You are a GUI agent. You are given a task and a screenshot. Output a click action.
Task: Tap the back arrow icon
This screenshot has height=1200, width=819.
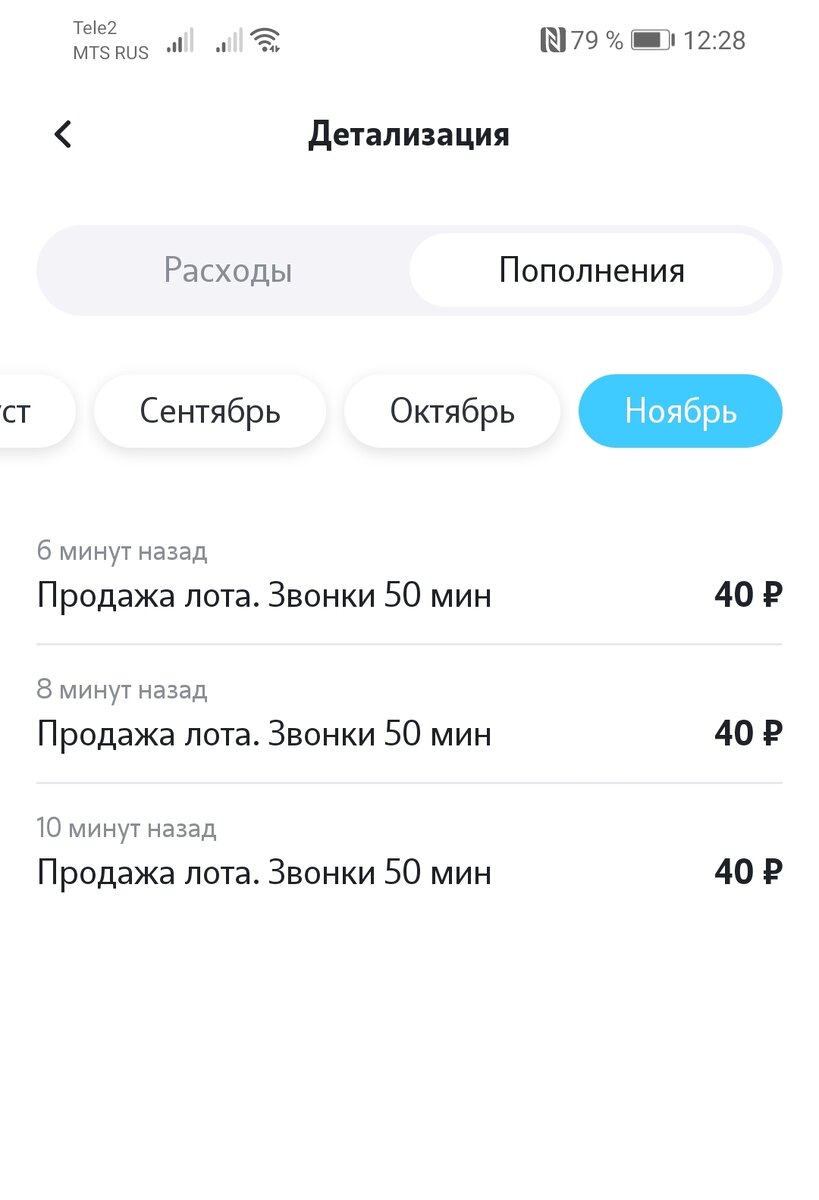(62, 133)
